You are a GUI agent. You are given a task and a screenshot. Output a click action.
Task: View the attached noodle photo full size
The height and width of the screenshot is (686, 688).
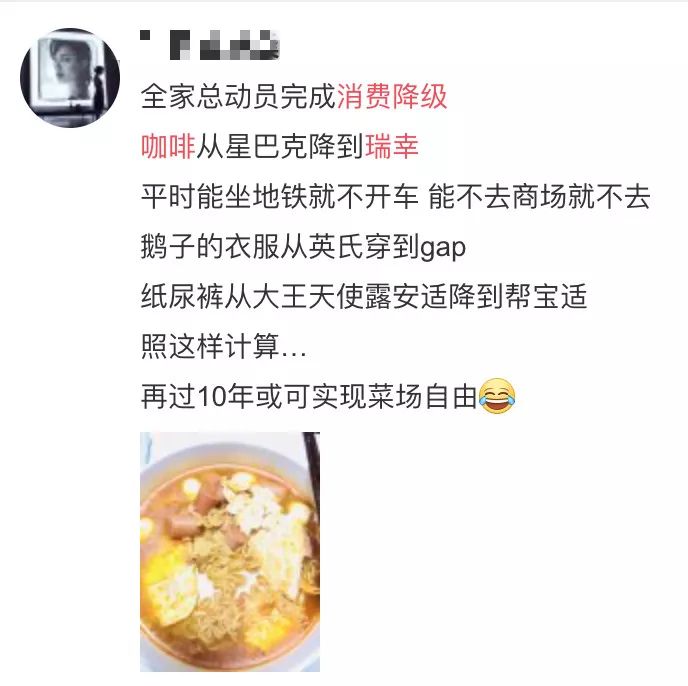click(230, 551)
